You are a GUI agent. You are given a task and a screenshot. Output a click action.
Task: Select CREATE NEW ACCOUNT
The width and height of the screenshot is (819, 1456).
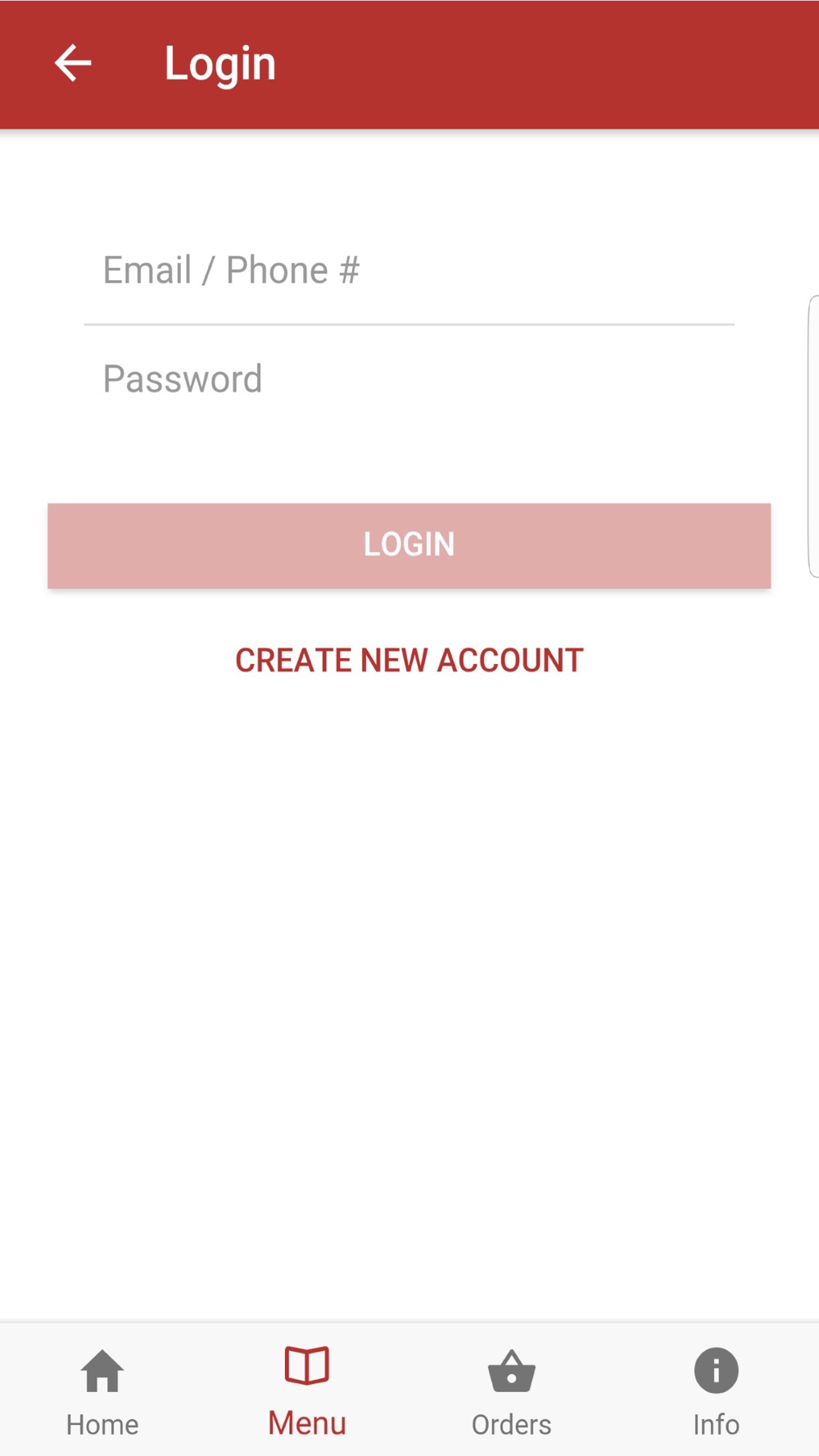[x=409, y=661]
